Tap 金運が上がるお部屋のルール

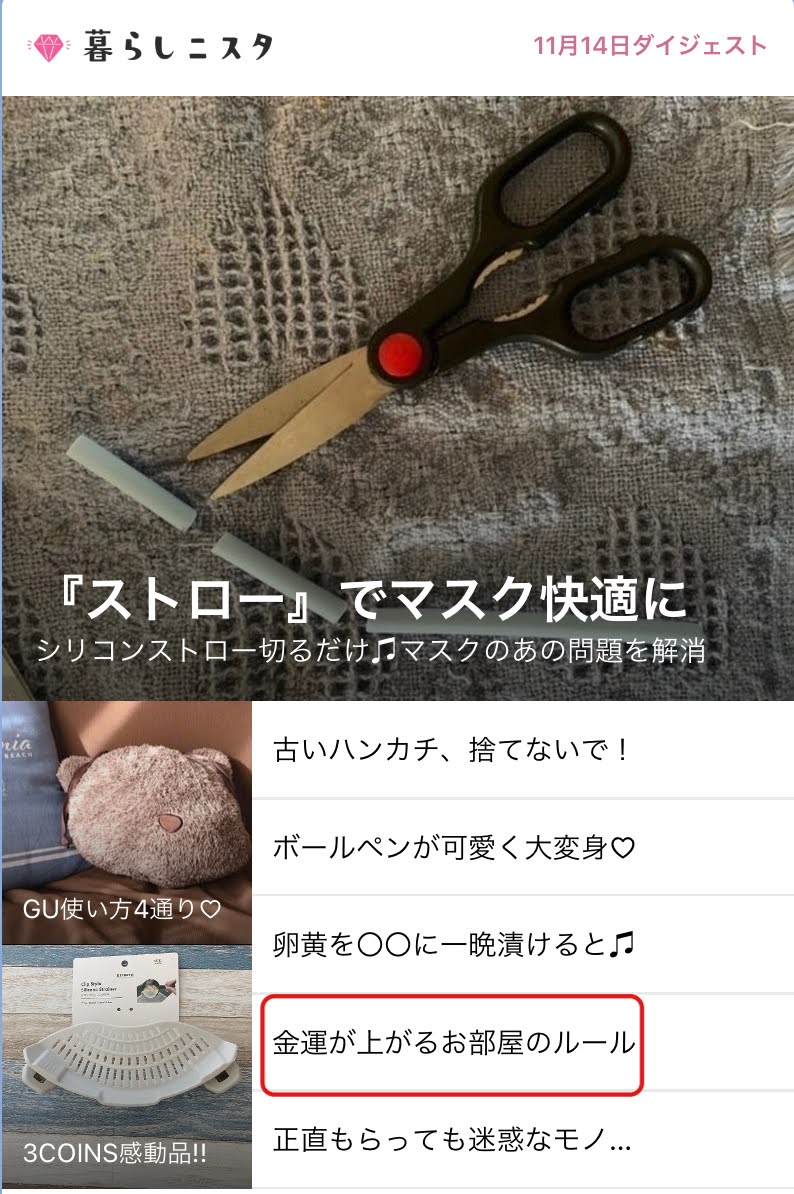[453, 1043]
